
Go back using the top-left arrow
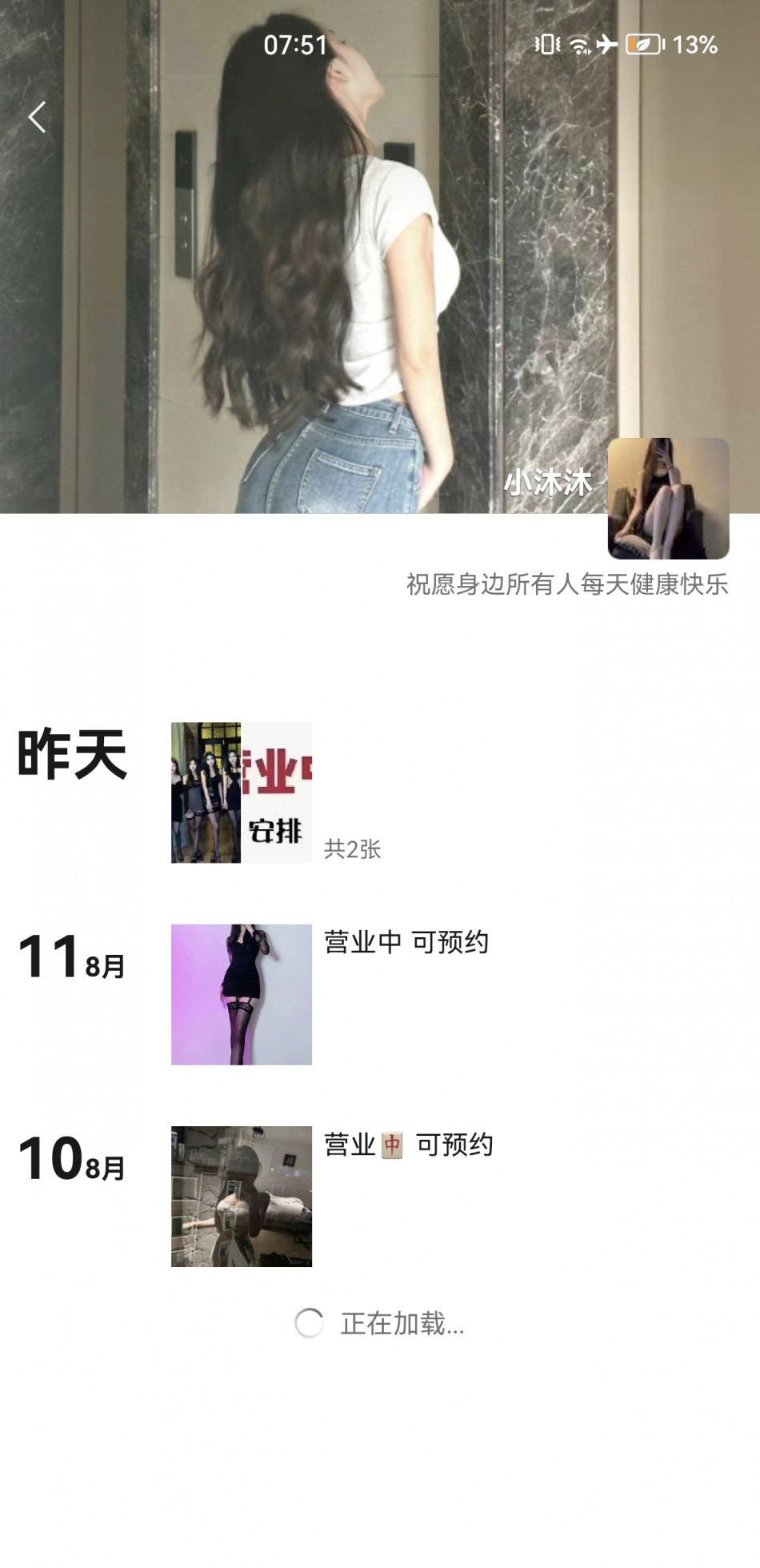pos(37,118)
